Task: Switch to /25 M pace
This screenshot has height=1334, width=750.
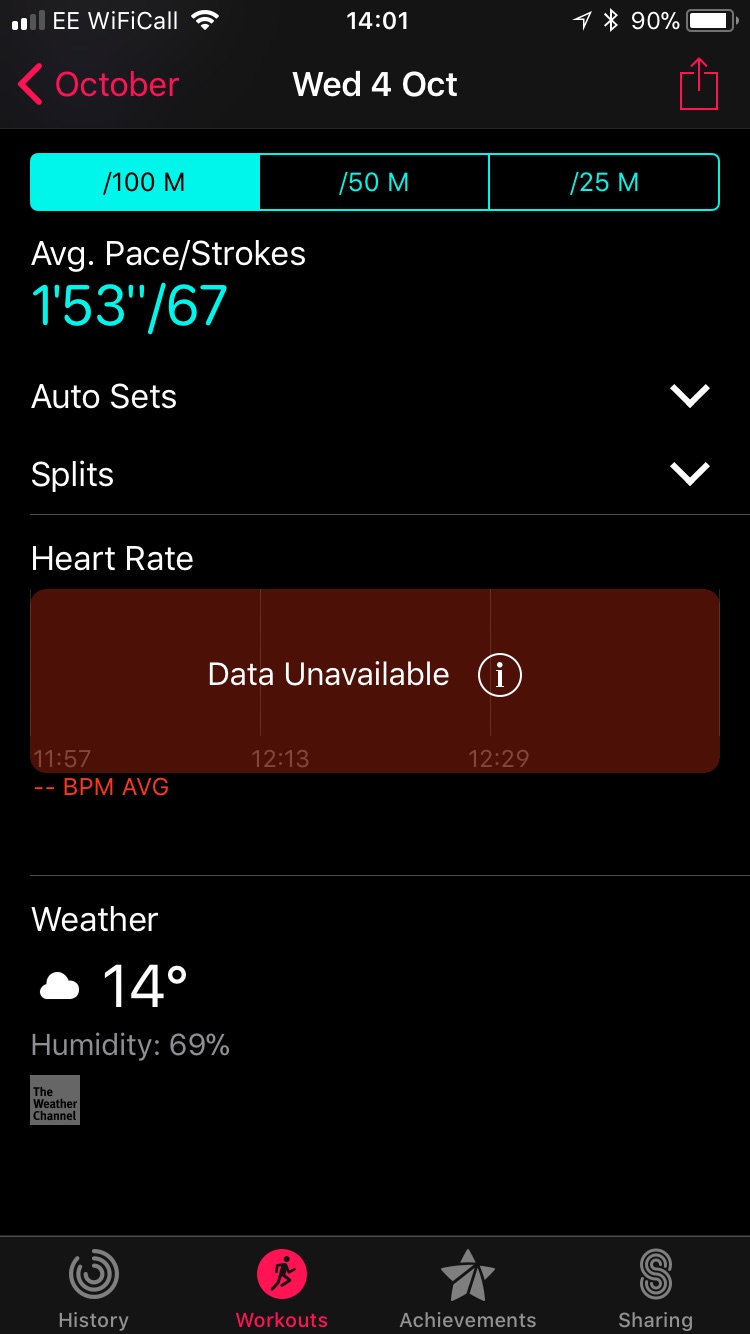Action: (x=604, y=182)
